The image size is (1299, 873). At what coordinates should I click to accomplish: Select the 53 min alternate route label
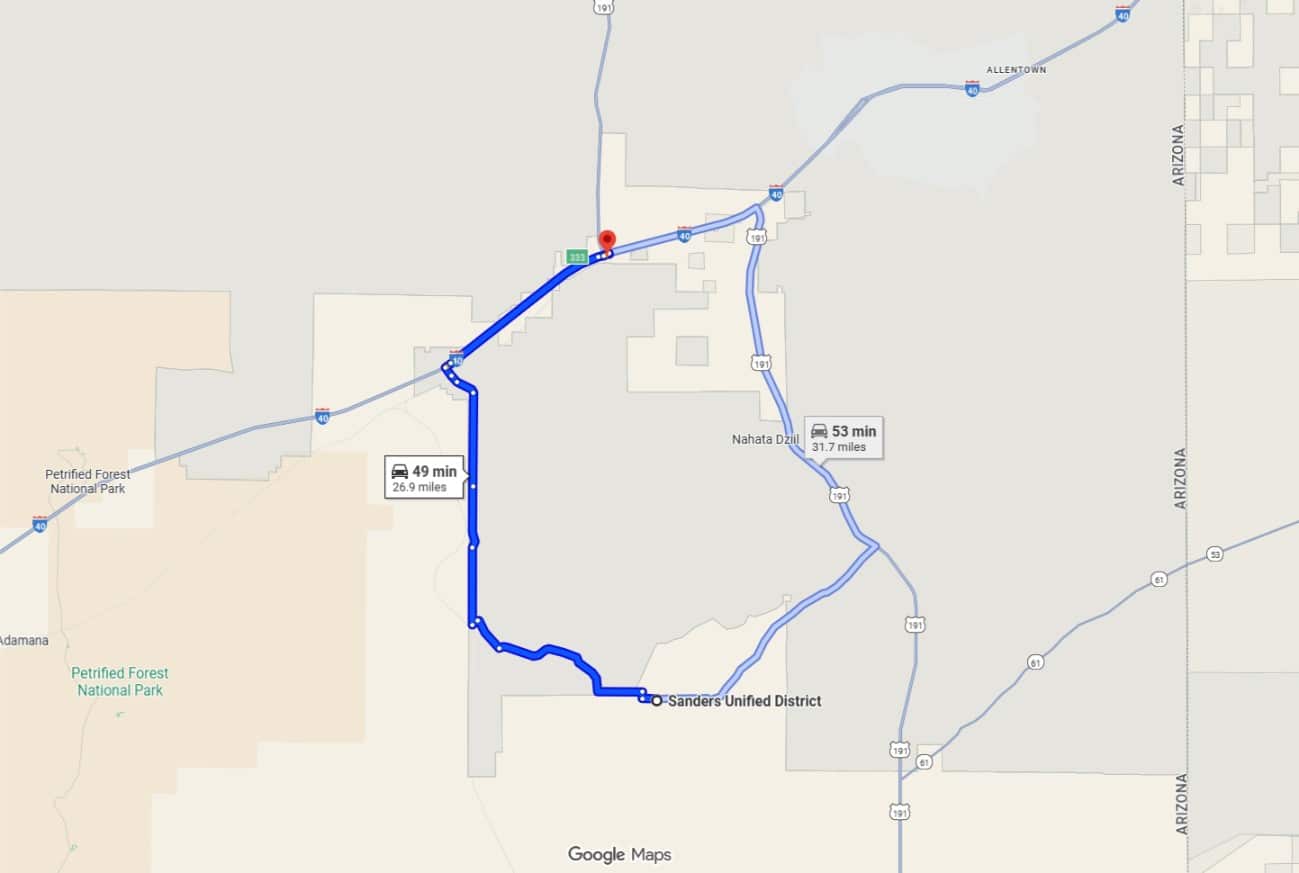[843, 438]
